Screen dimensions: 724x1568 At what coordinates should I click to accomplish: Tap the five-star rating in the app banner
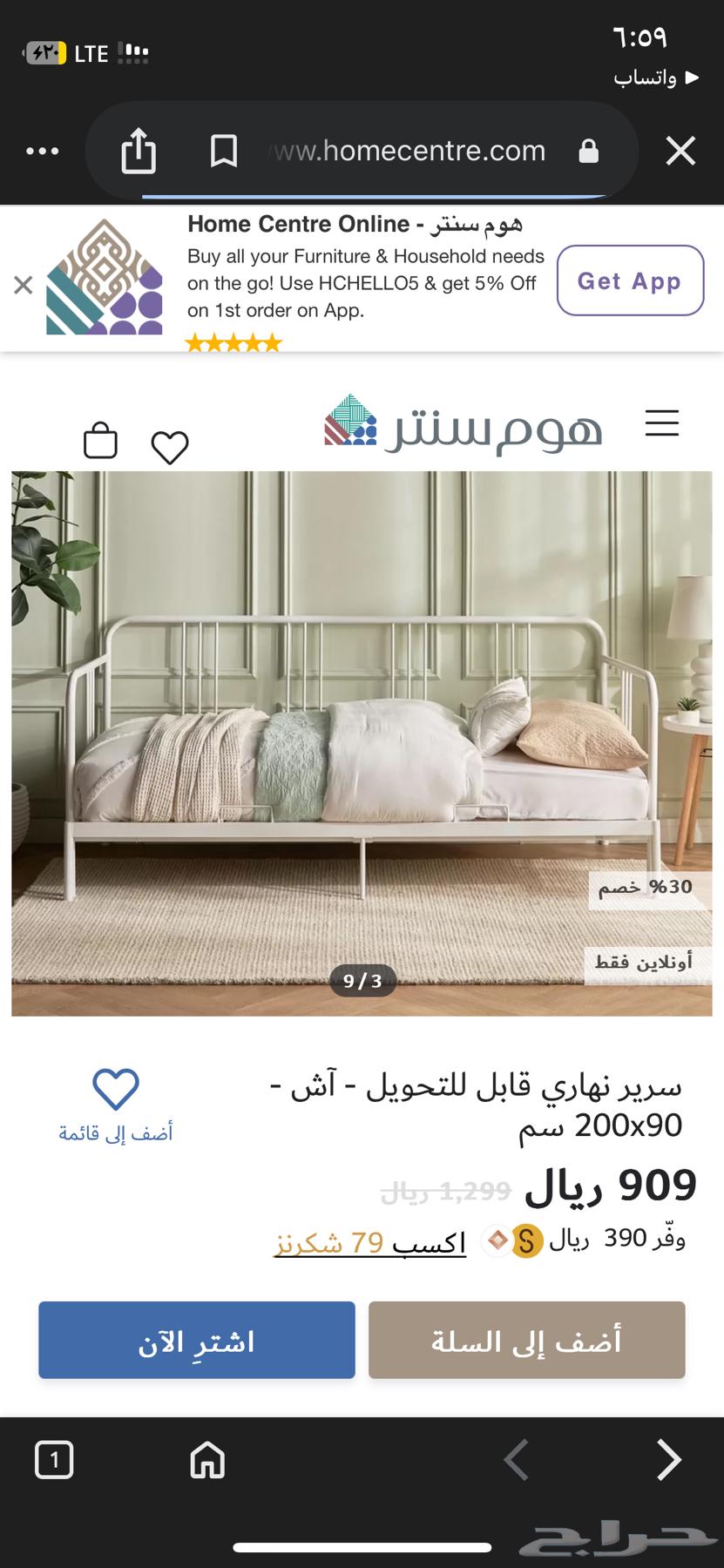(233, 341)
